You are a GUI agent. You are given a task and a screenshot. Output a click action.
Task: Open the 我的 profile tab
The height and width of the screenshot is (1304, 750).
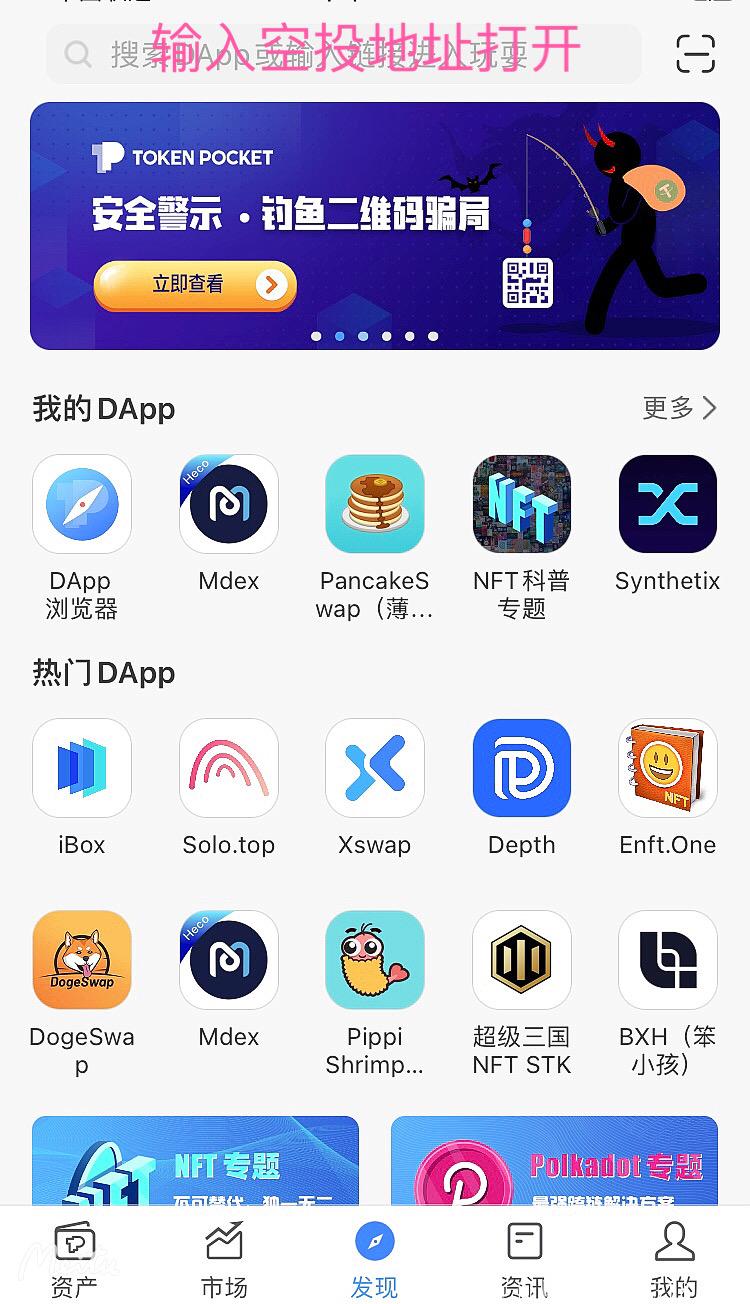[674, 1258]
